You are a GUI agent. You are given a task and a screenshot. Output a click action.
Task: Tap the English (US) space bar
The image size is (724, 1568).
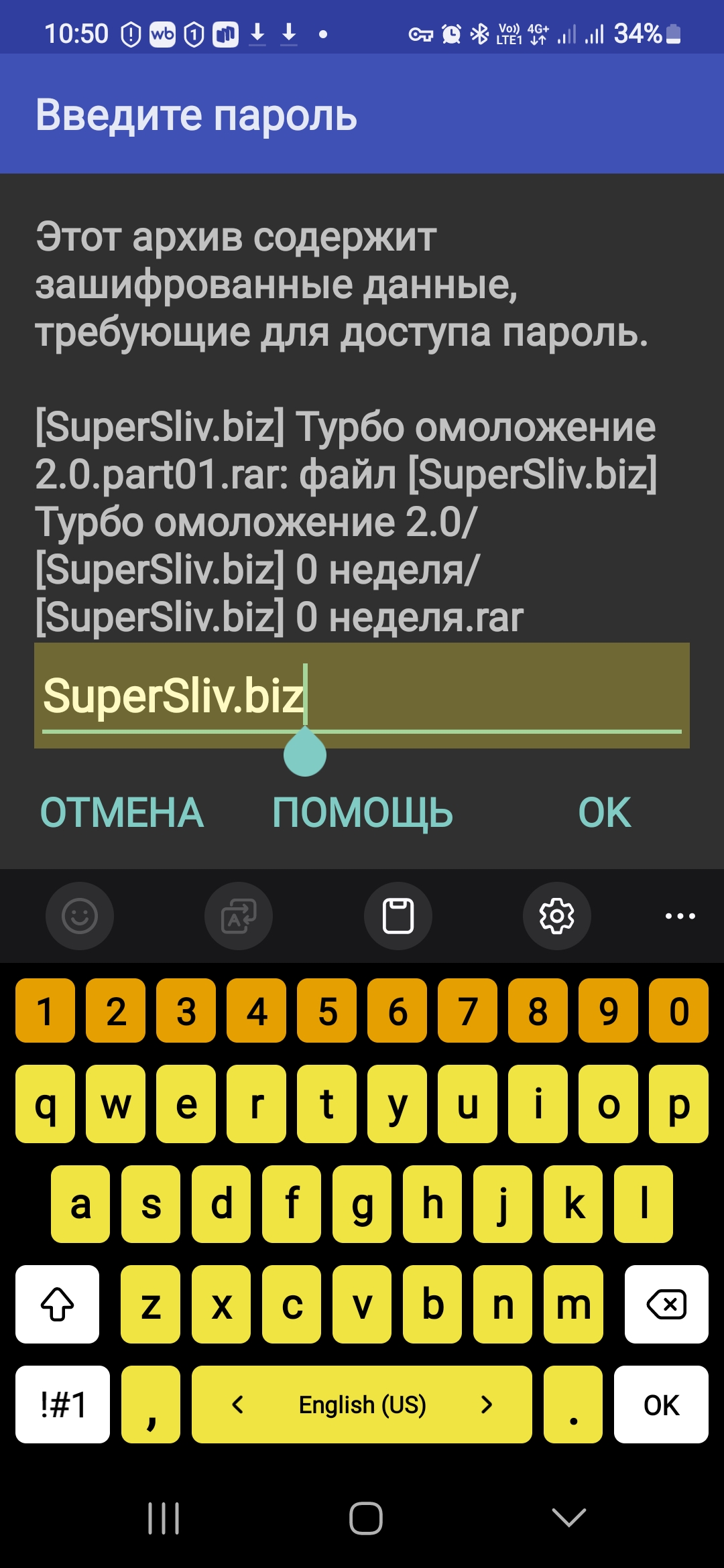pyautogui.click(x=362, y=1404)
